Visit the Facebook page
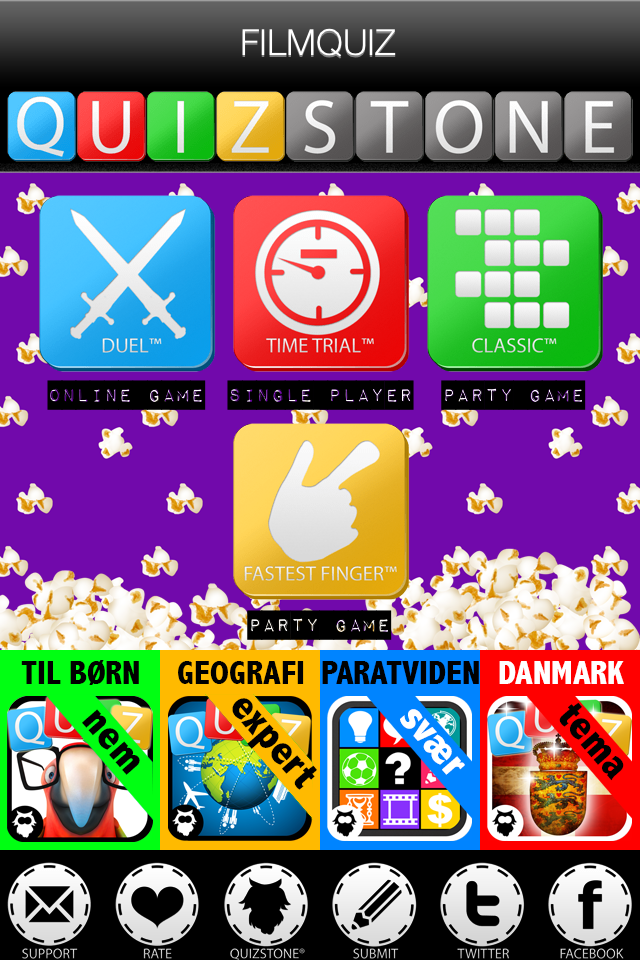Screen dimensions: 640x960 pos(590,906)
